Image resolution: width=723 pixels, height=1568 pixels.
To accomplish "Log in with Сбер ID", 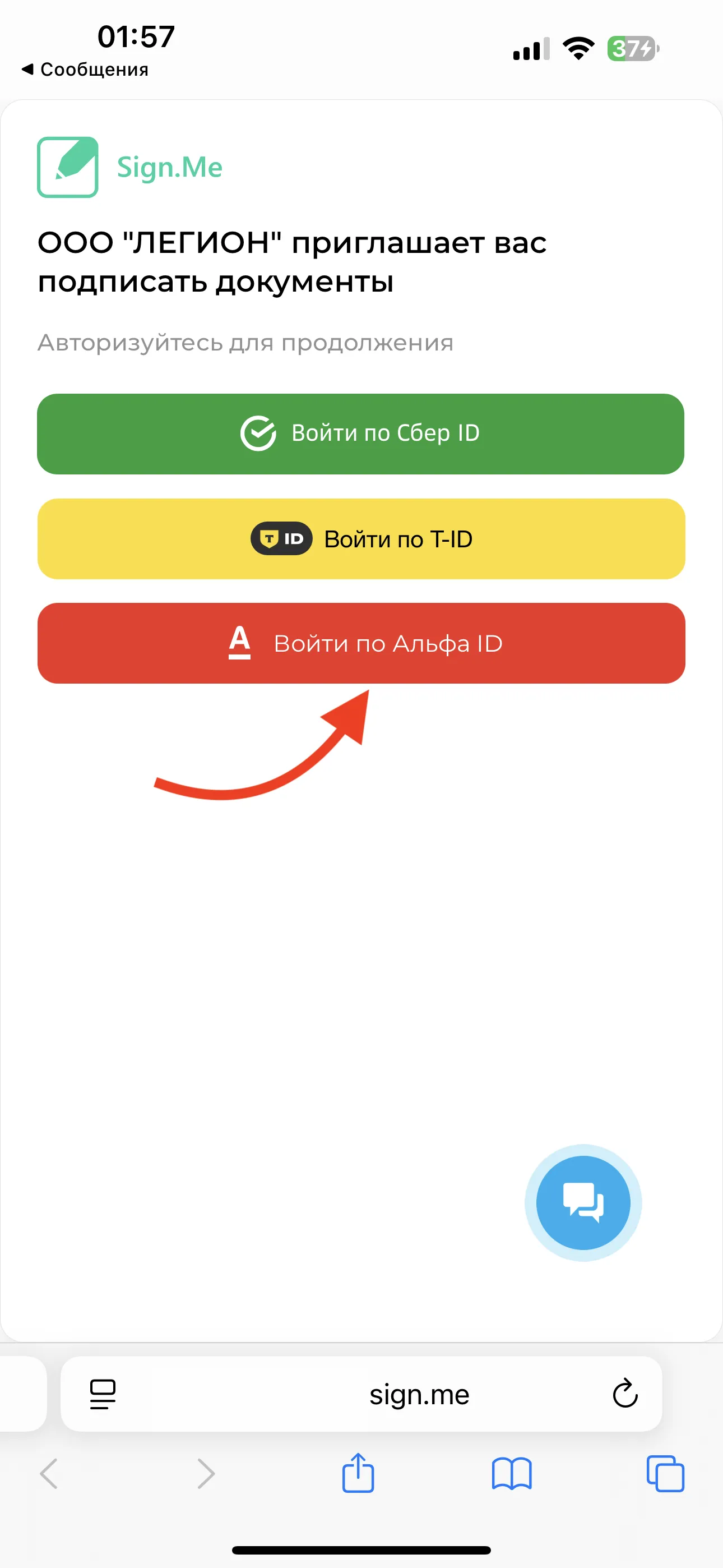I will point(360,433).
